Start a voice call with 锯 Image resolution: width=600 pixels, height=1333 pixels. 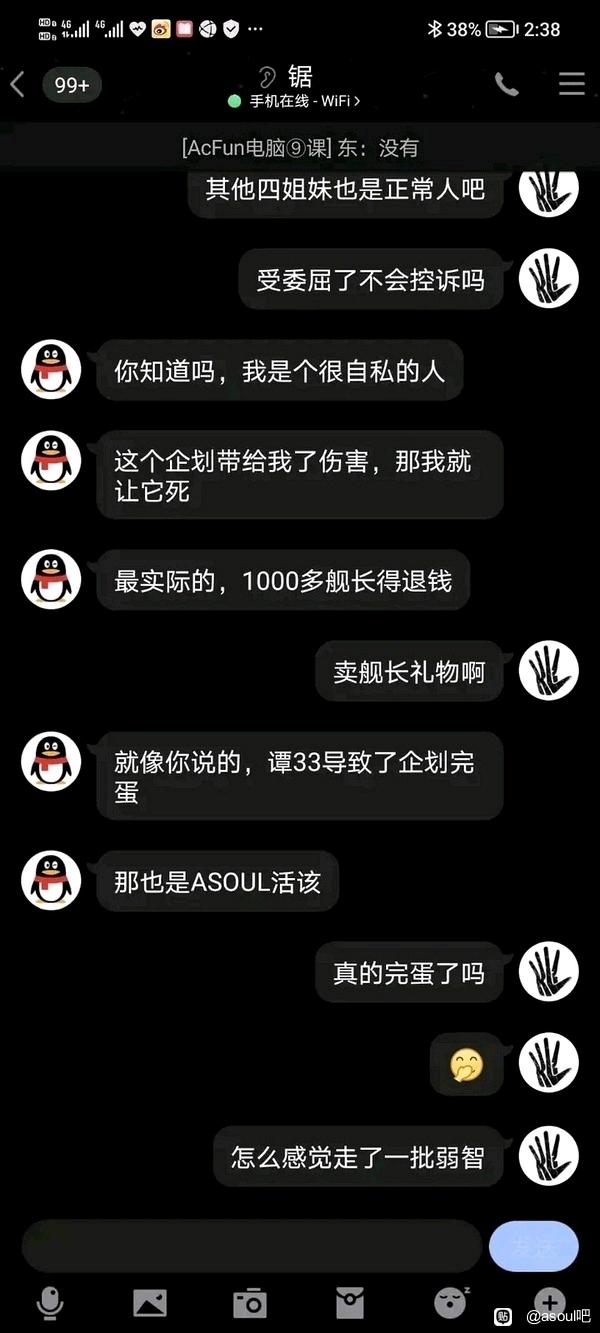tap(507, 85)
